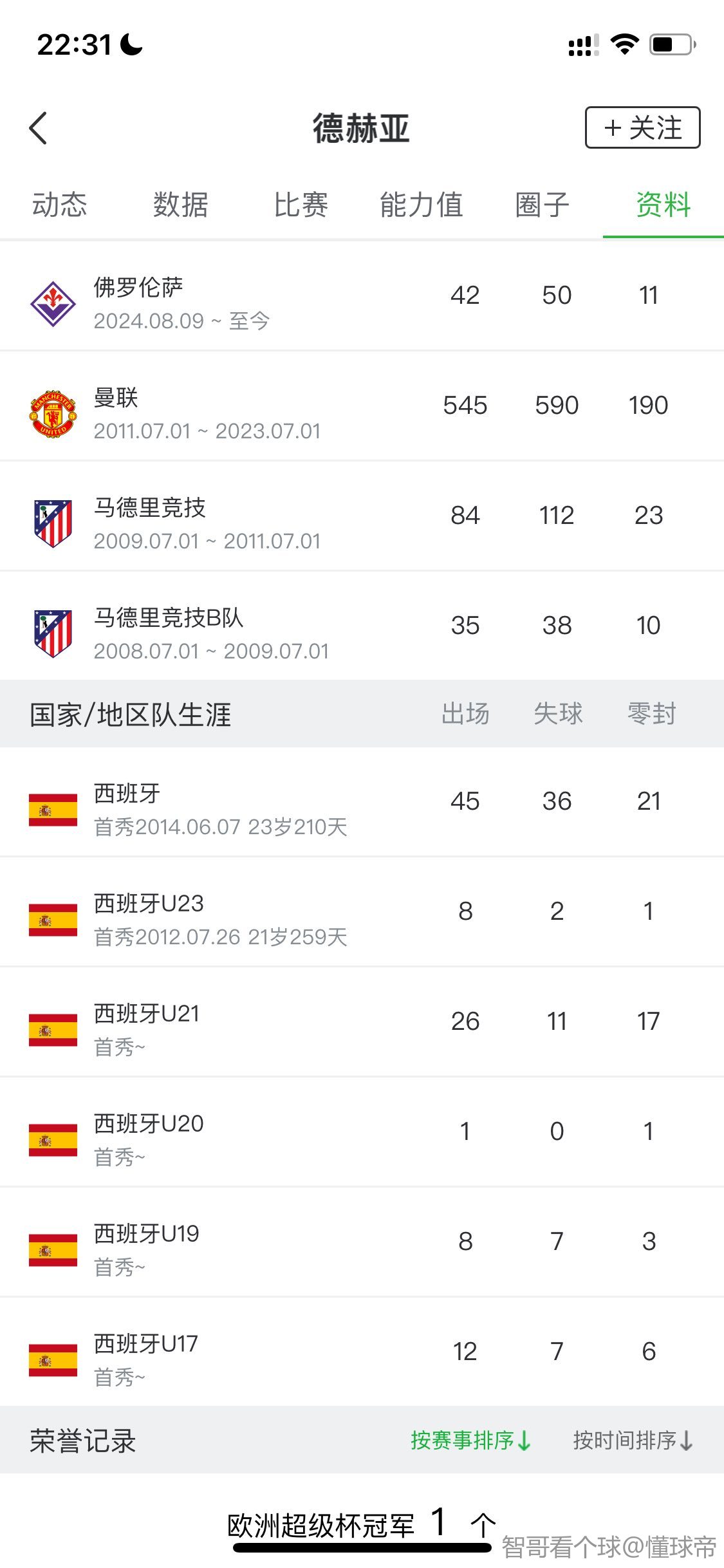Switch to the 能力值 tab

tap(422, 205)
